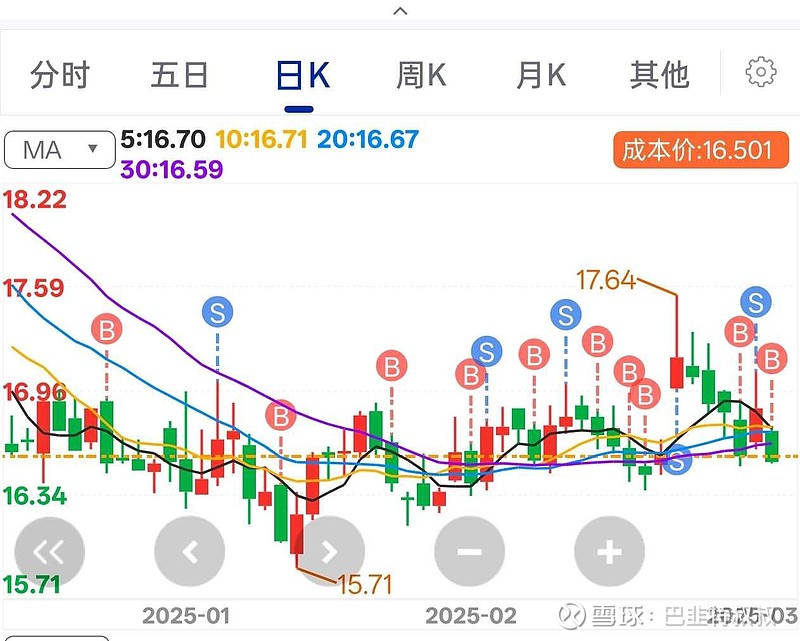
Task: Select the 日K tab
Action: click(303, 76)
